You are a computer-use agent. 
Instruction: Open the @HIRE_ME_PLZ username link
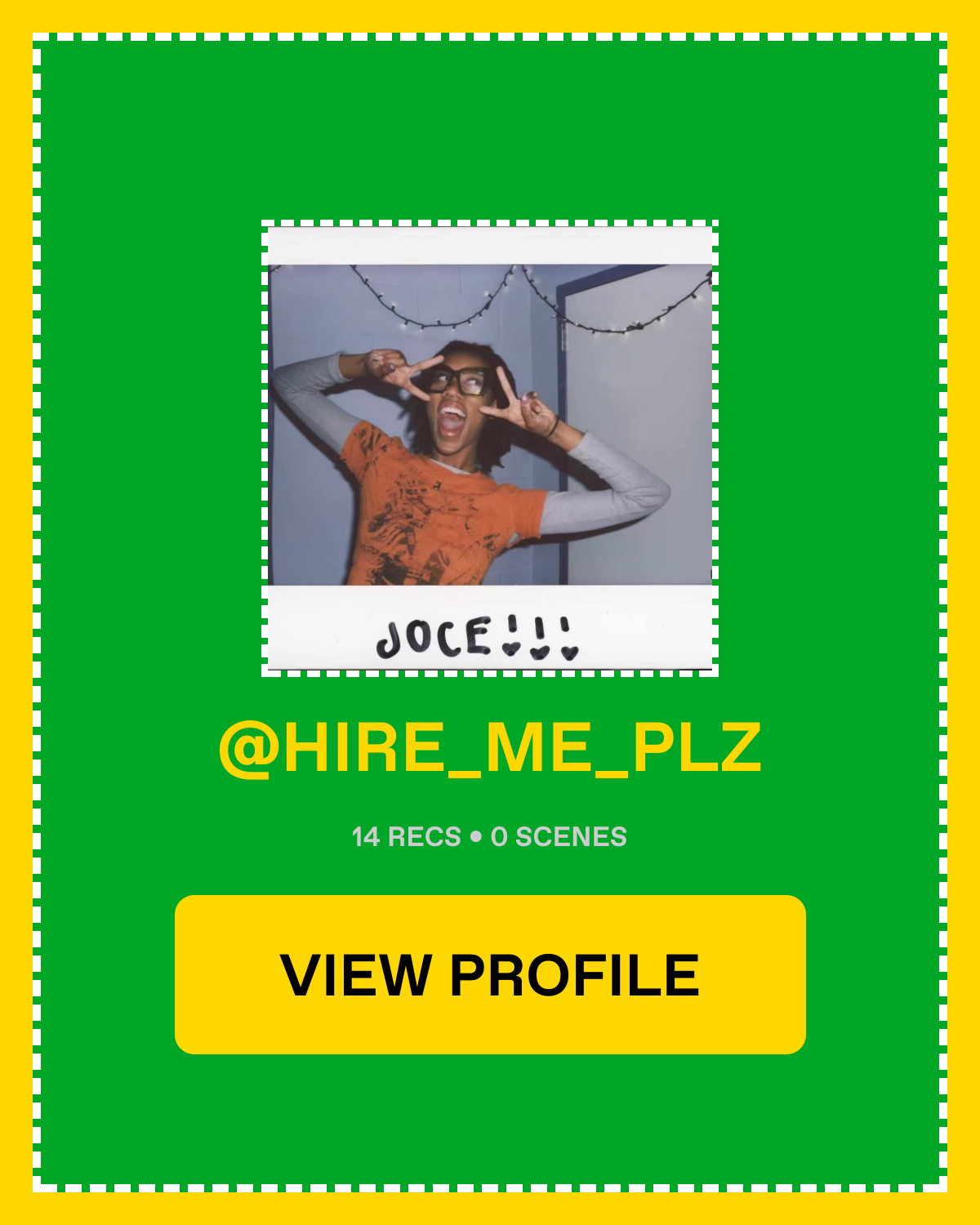490,747
